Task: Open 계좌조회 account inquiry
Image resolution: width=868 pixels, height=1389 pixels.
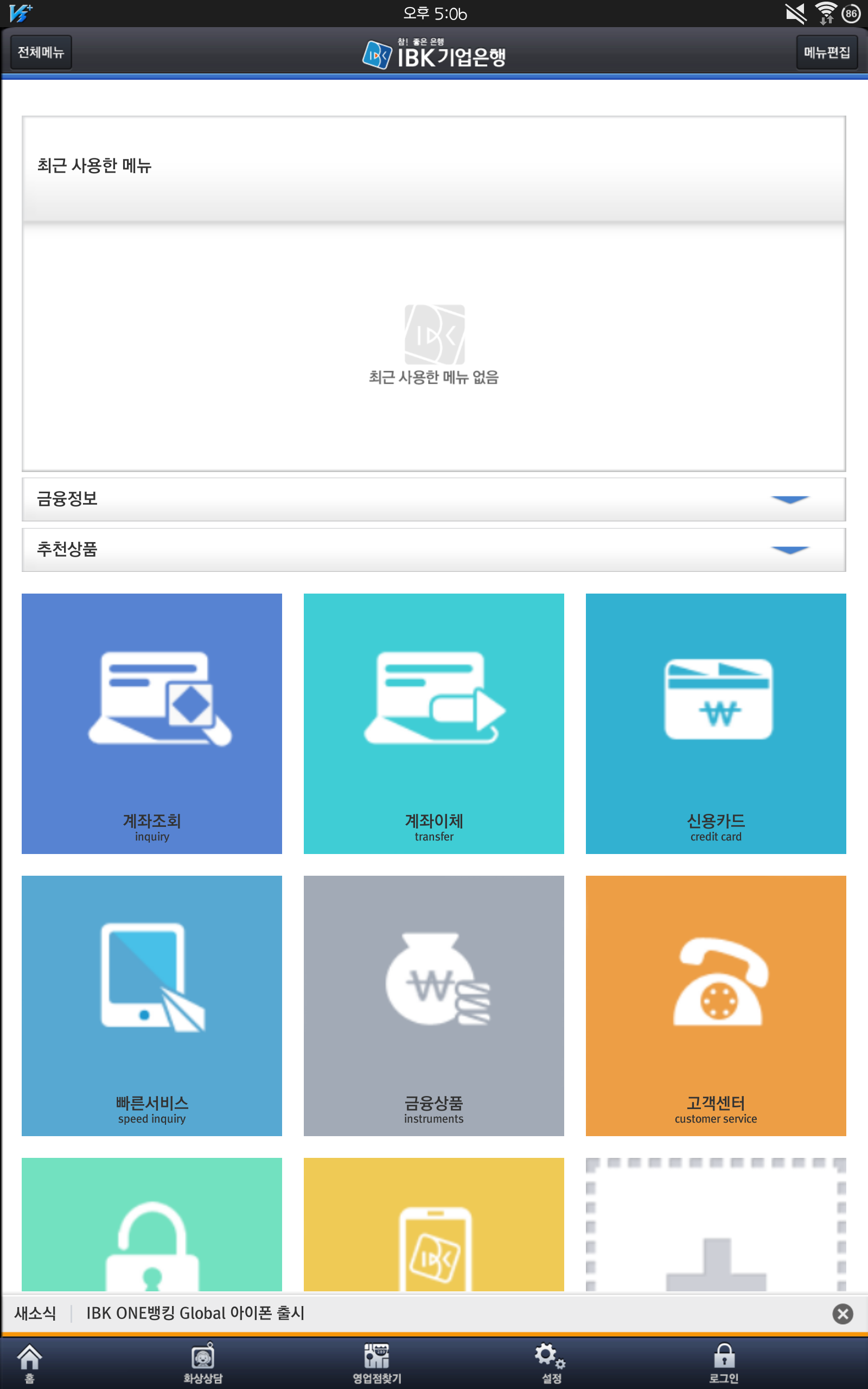Action: tap(151, 723)
